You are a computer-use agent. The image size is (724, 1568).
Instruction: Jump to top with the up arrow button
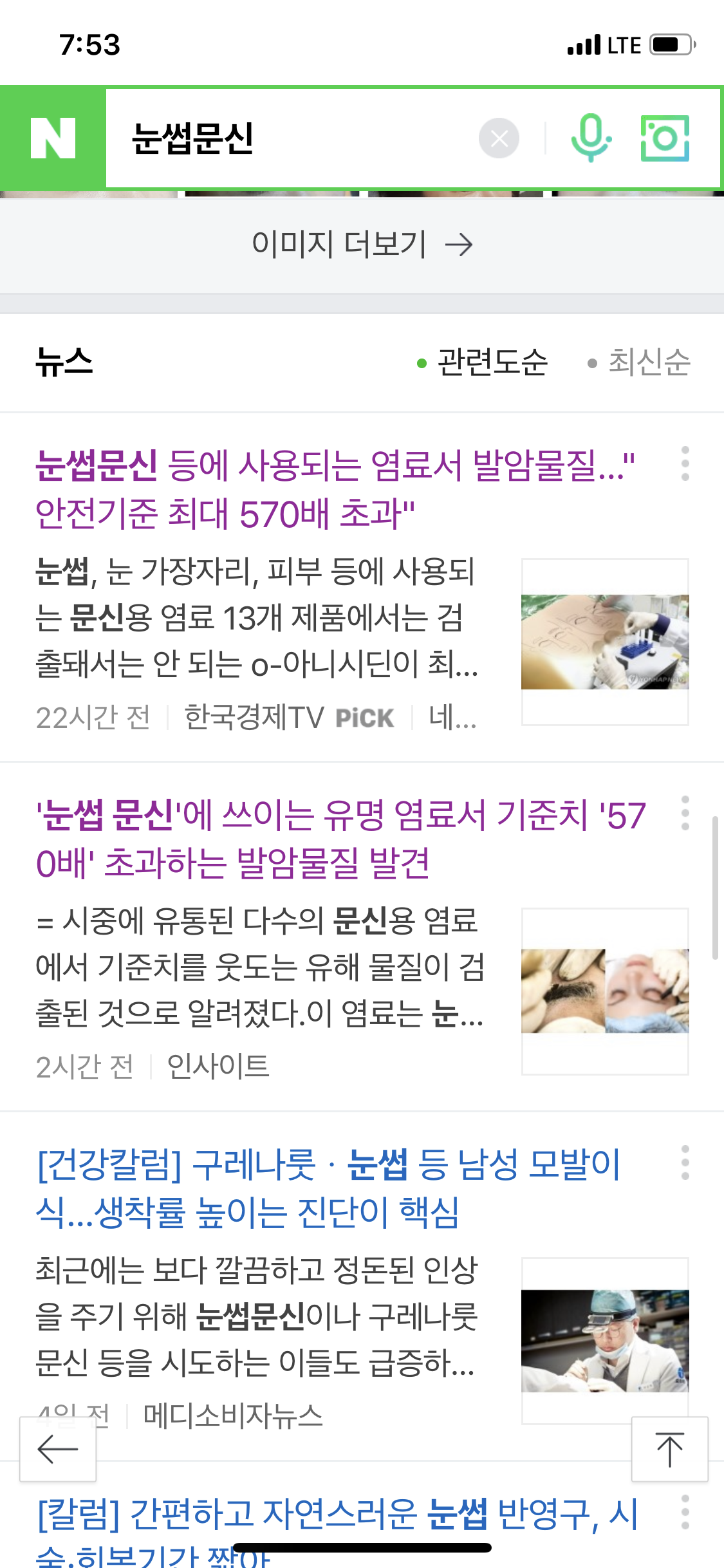pos(669,1449)
